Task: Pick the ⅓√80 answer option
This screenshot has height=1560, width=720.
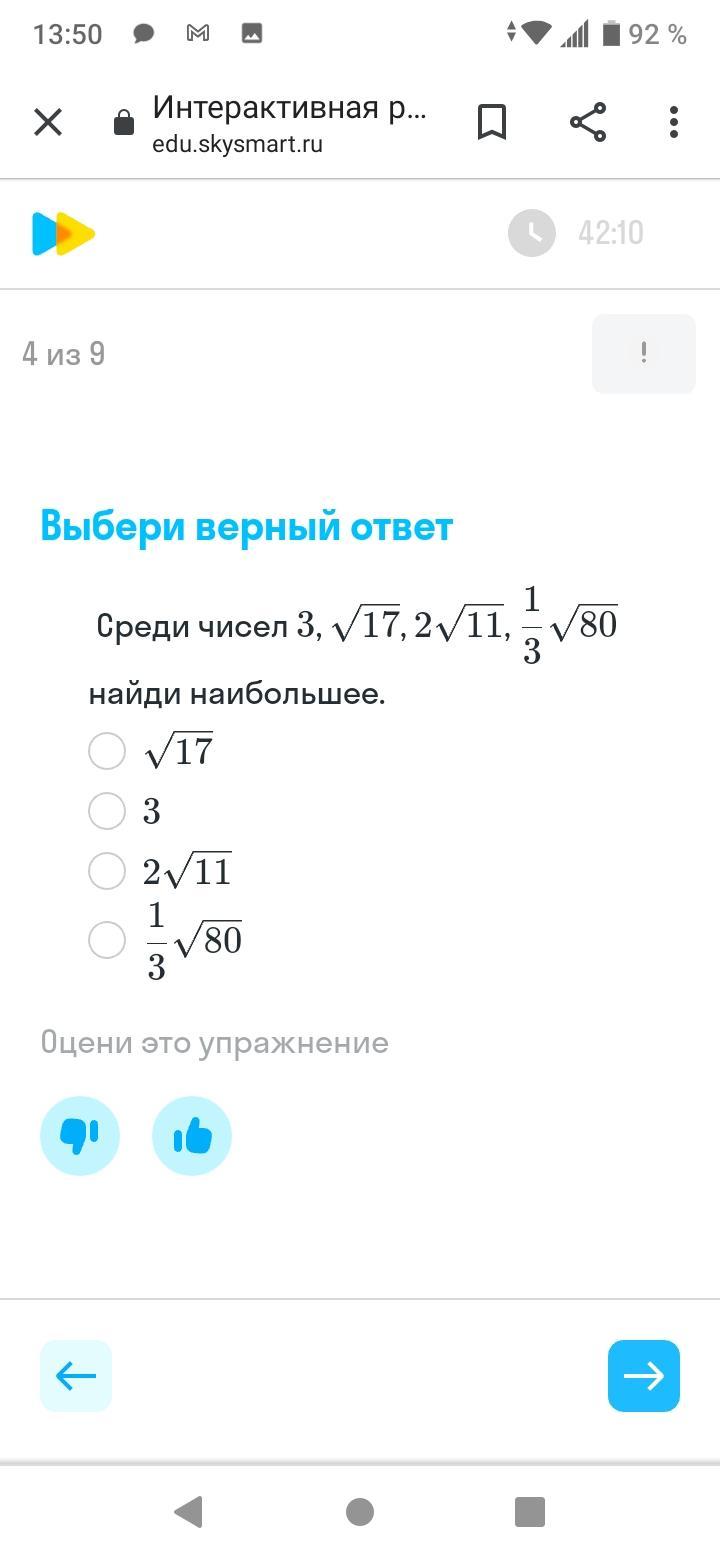Action: [x=107, y=940]
